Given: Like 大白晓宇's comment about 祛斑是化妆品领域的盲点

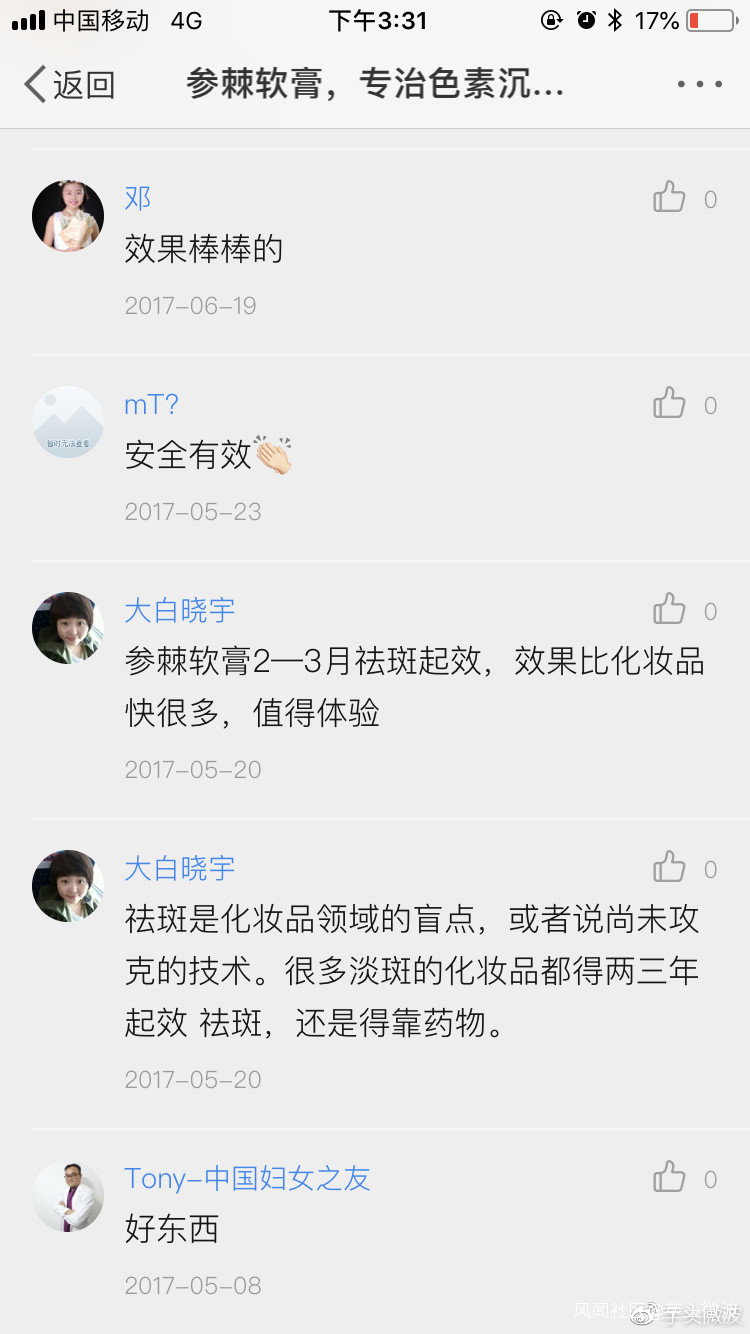Looking at the screenshot, I should point(670,868).
